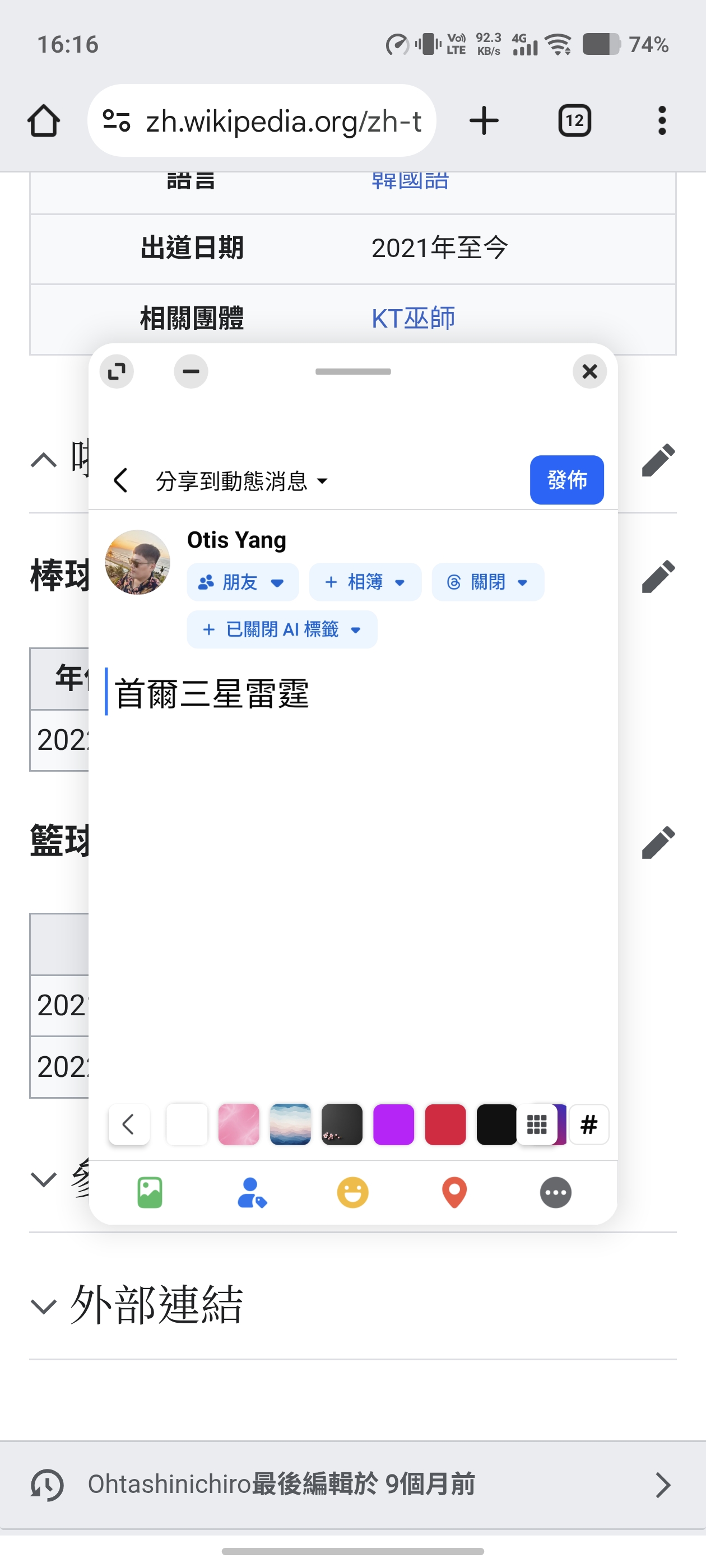706x1568 pixels.
Task: Tag people in the post
Action: click(251, 1192)
